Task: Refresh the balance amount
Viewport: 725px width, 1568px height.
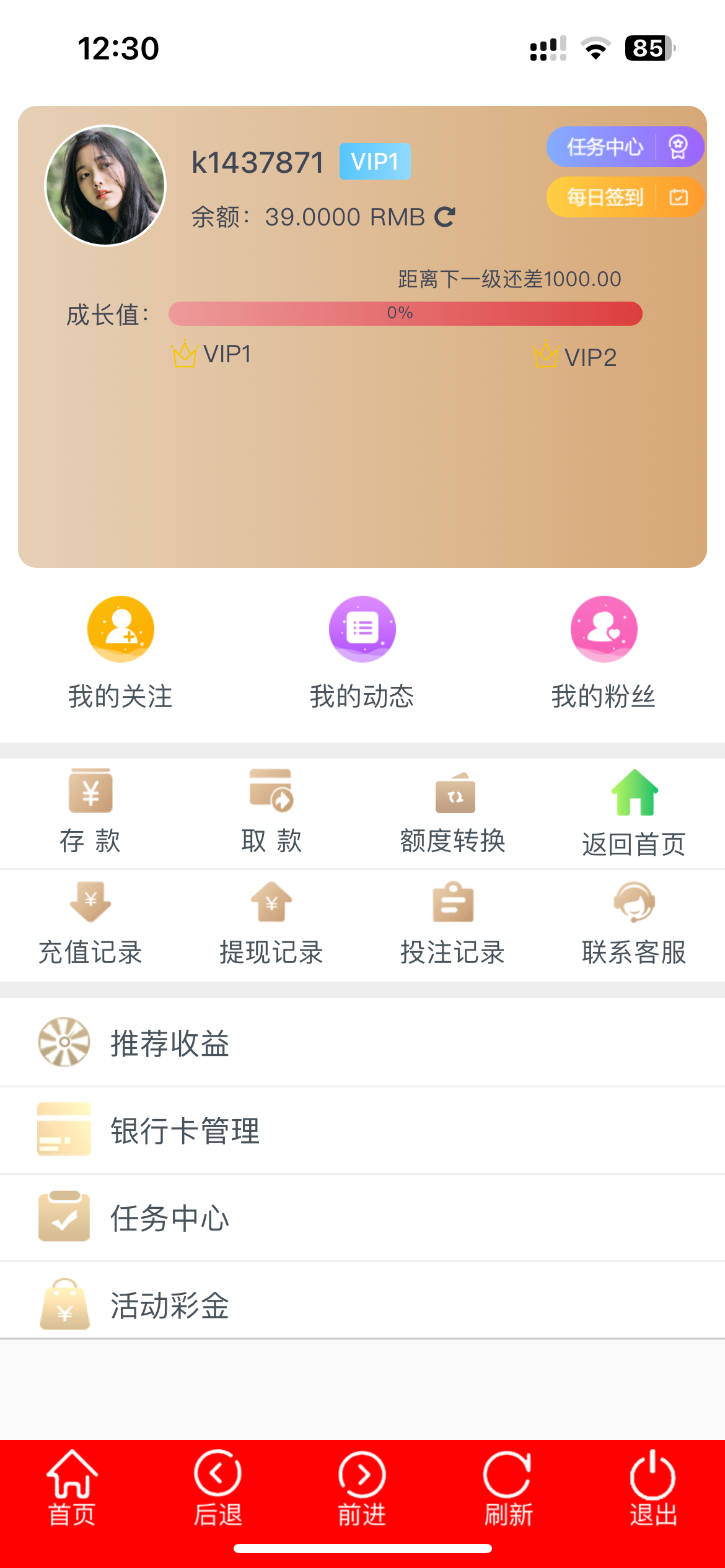Action: tap(445, 217)
